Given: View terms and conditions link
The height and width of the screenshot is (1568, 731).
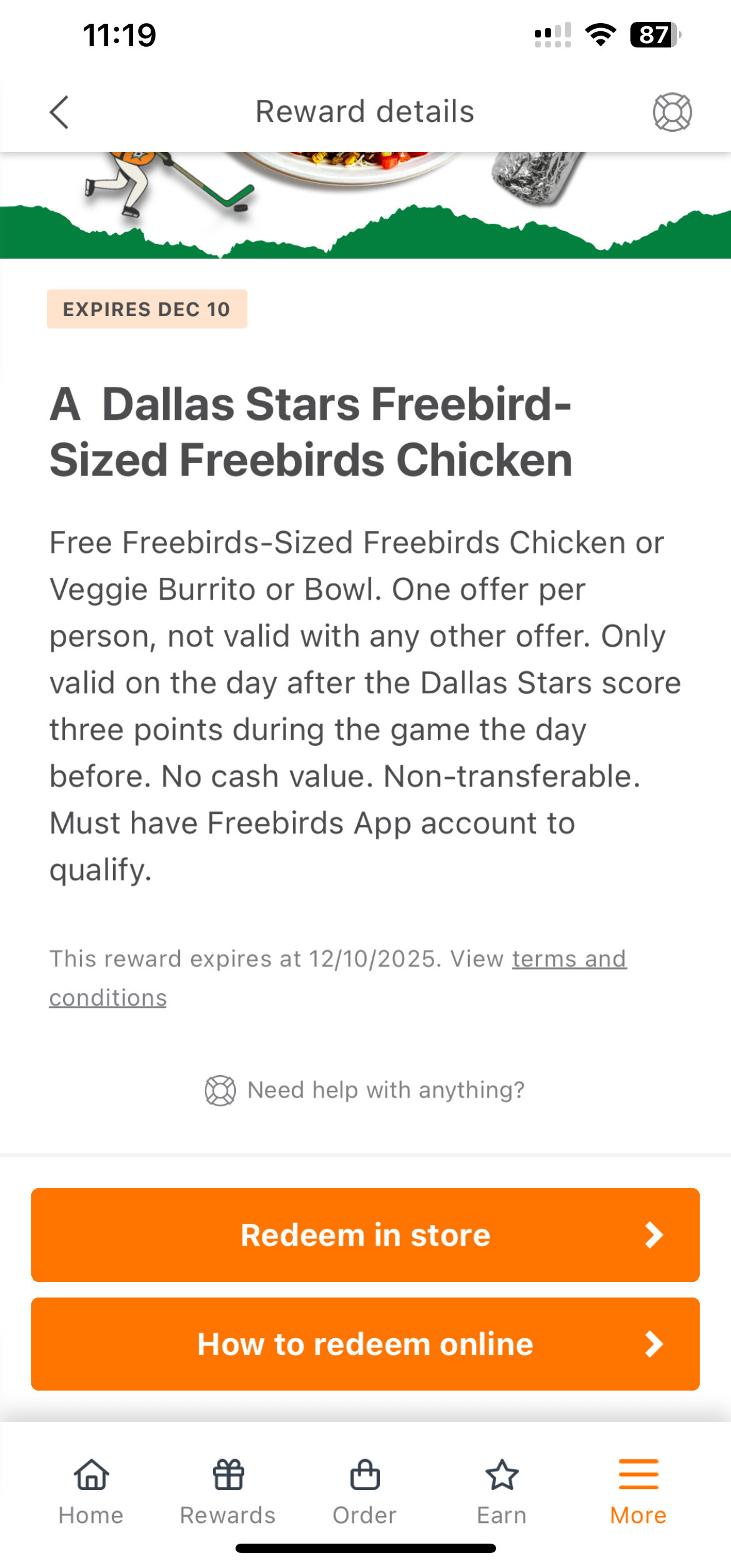Looking at the screenshot, I should 569,959.
